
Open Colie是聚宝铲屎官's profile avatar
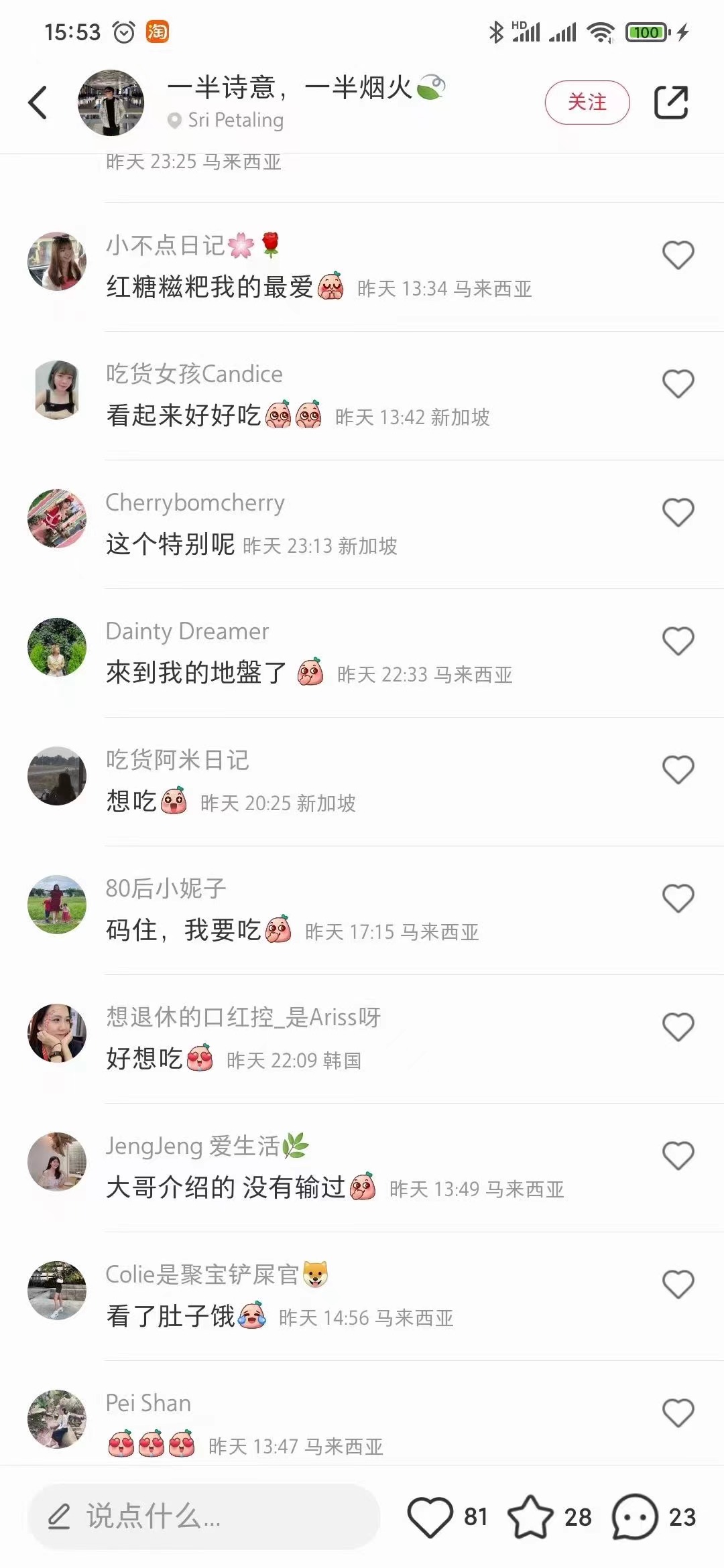[x=57, y=1291]
